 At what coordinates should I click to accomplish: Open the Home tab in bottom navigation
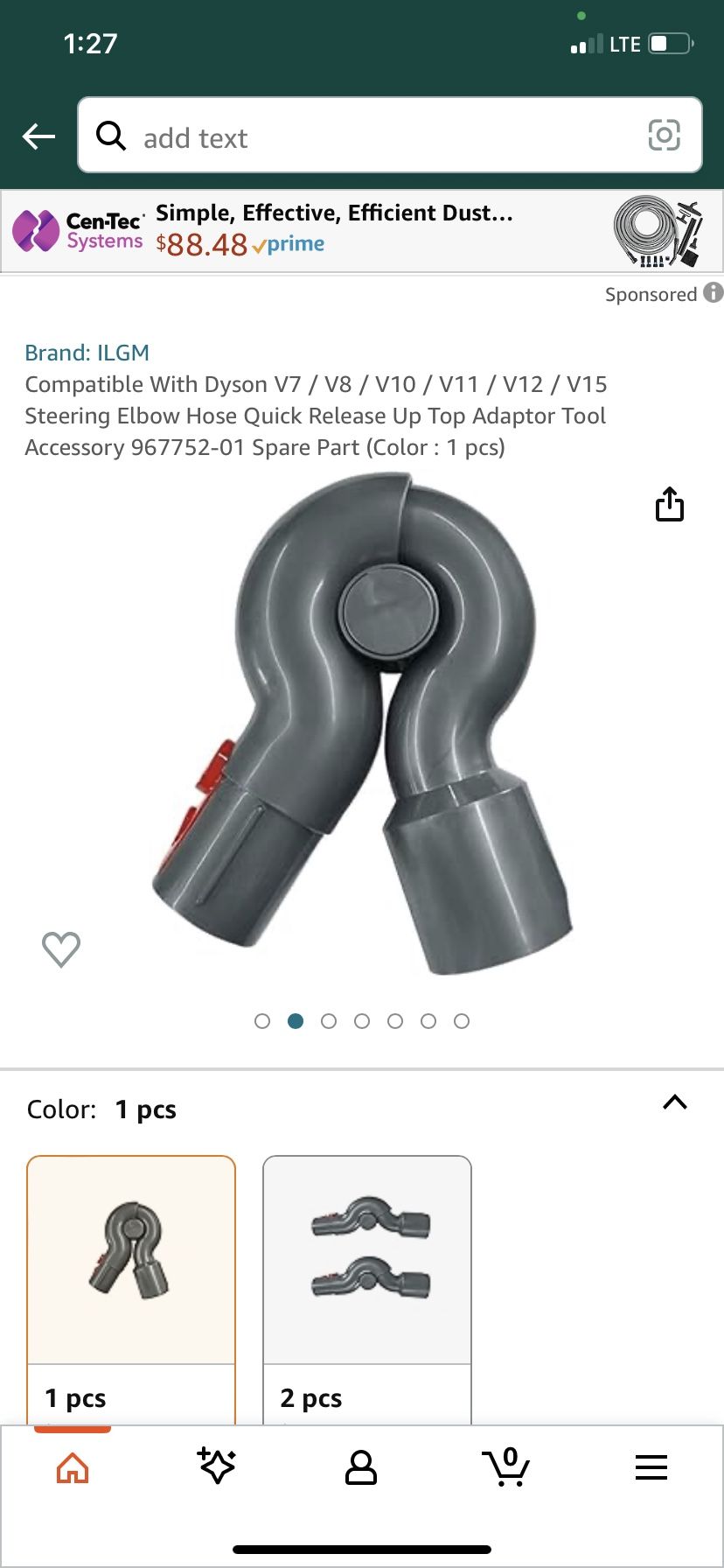coord(73,1468)
